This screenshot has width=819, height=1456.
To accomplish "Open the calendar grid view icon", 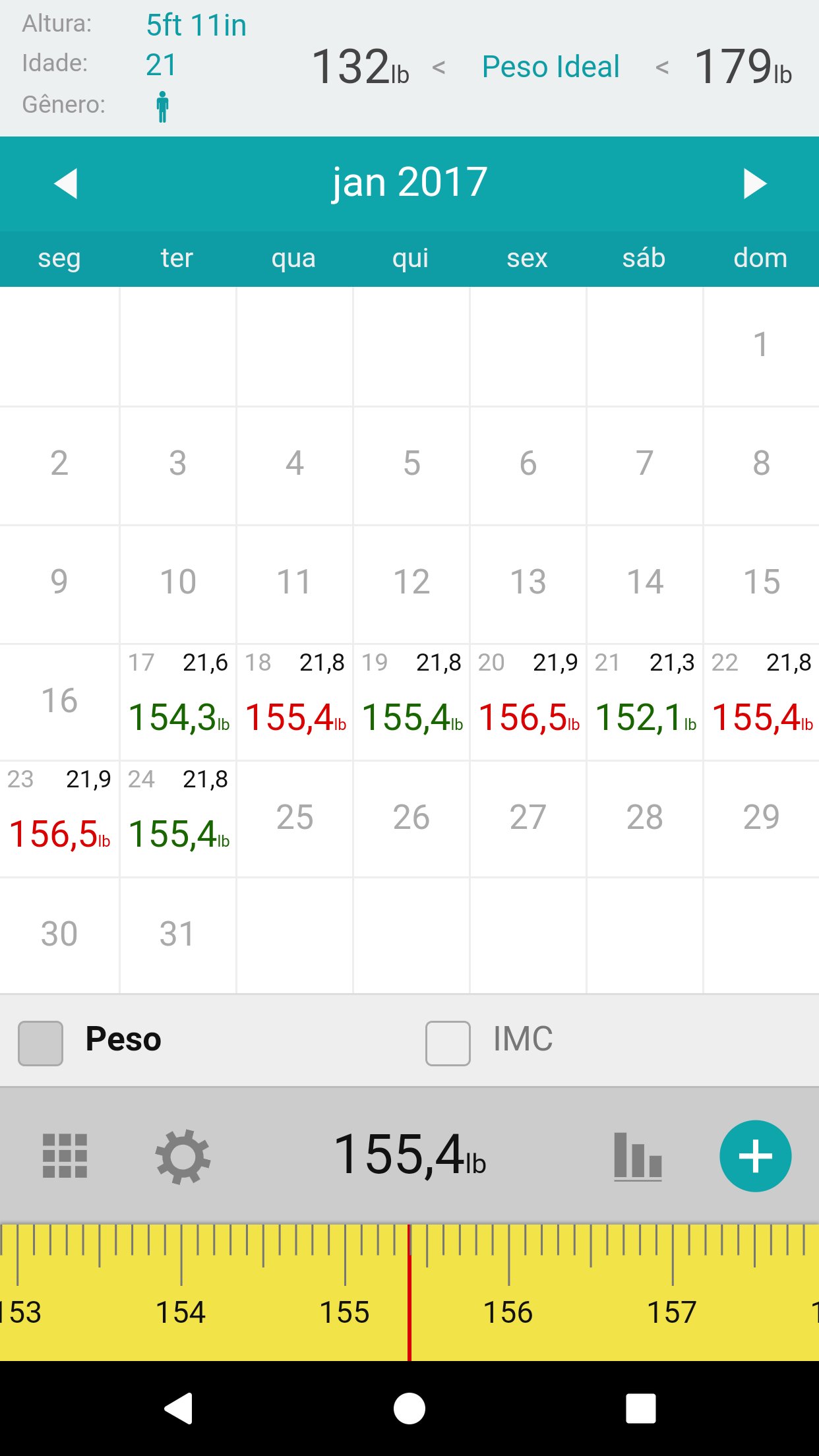I will coord(65,1156).
